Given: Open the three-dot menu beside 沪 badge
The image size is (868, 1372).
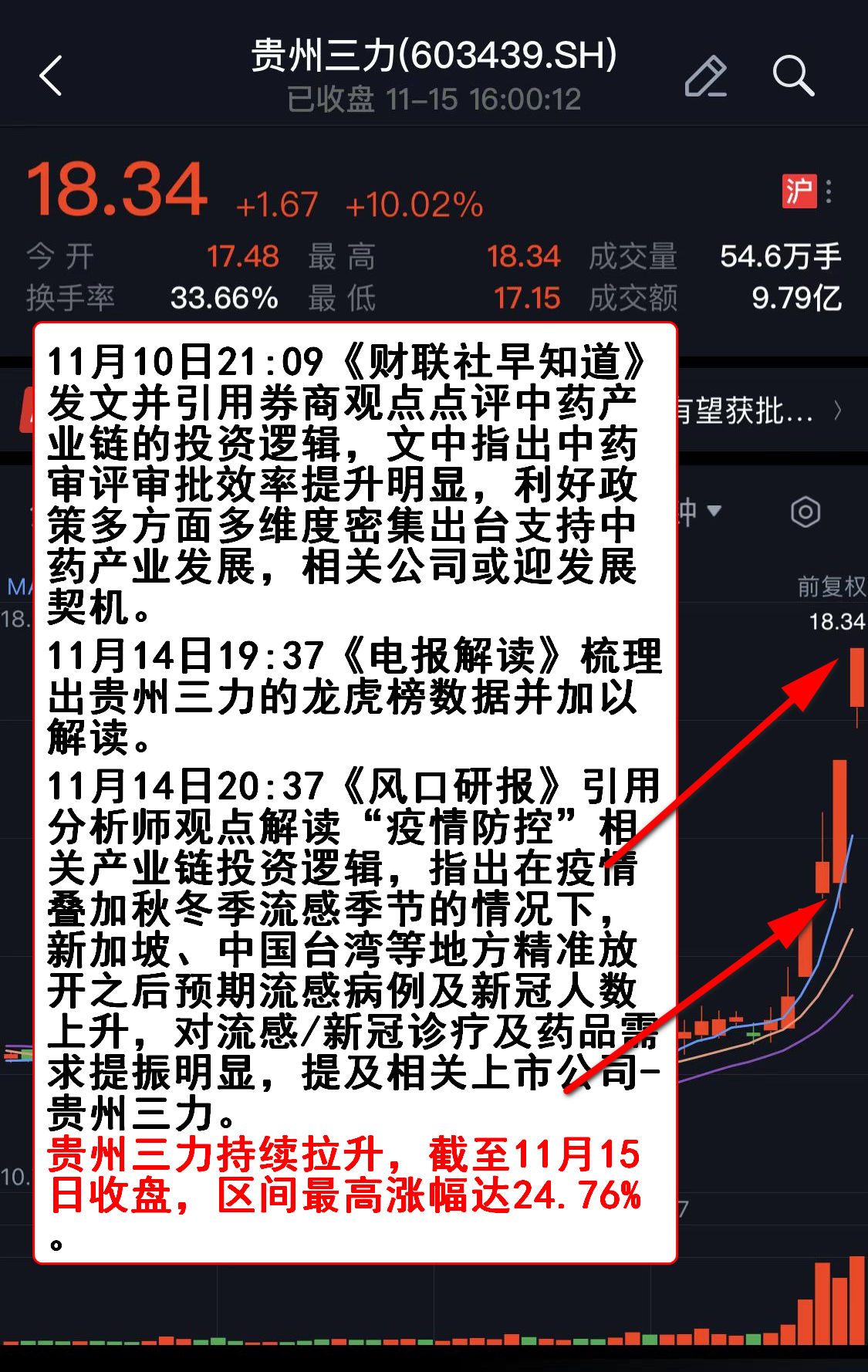Looking at the screenshot, I should [829, 191].
